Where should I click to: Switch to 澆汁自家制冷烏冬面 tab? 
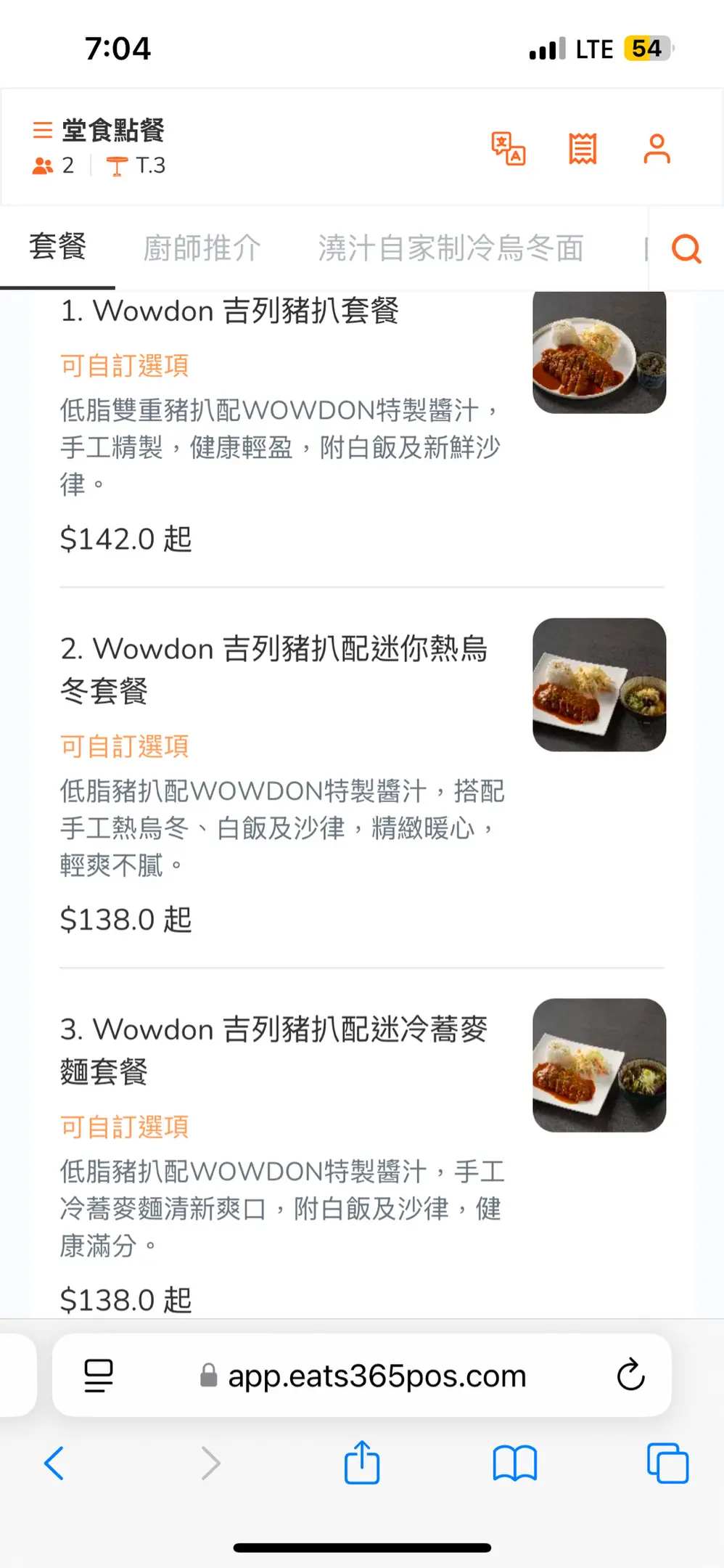(451, 248)
